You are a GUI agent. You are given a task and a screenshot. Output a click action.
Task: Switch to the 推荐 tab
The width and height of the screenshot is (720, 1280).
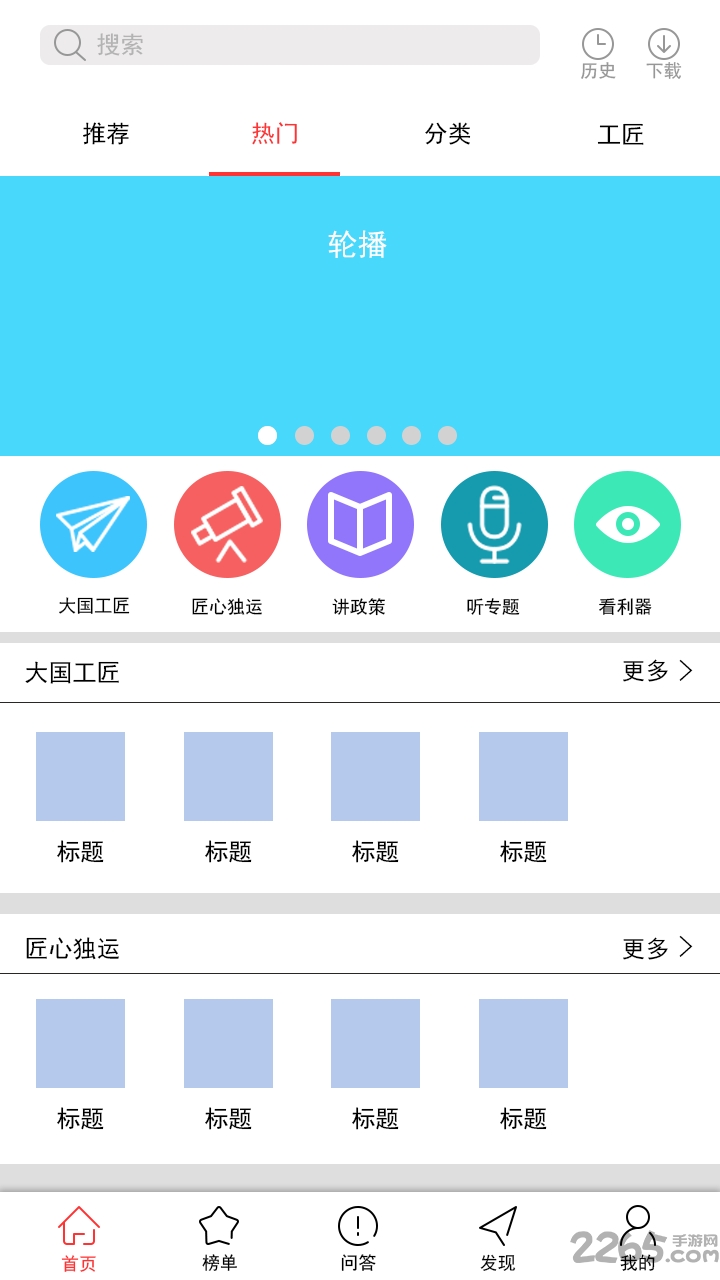coord(105,134)
